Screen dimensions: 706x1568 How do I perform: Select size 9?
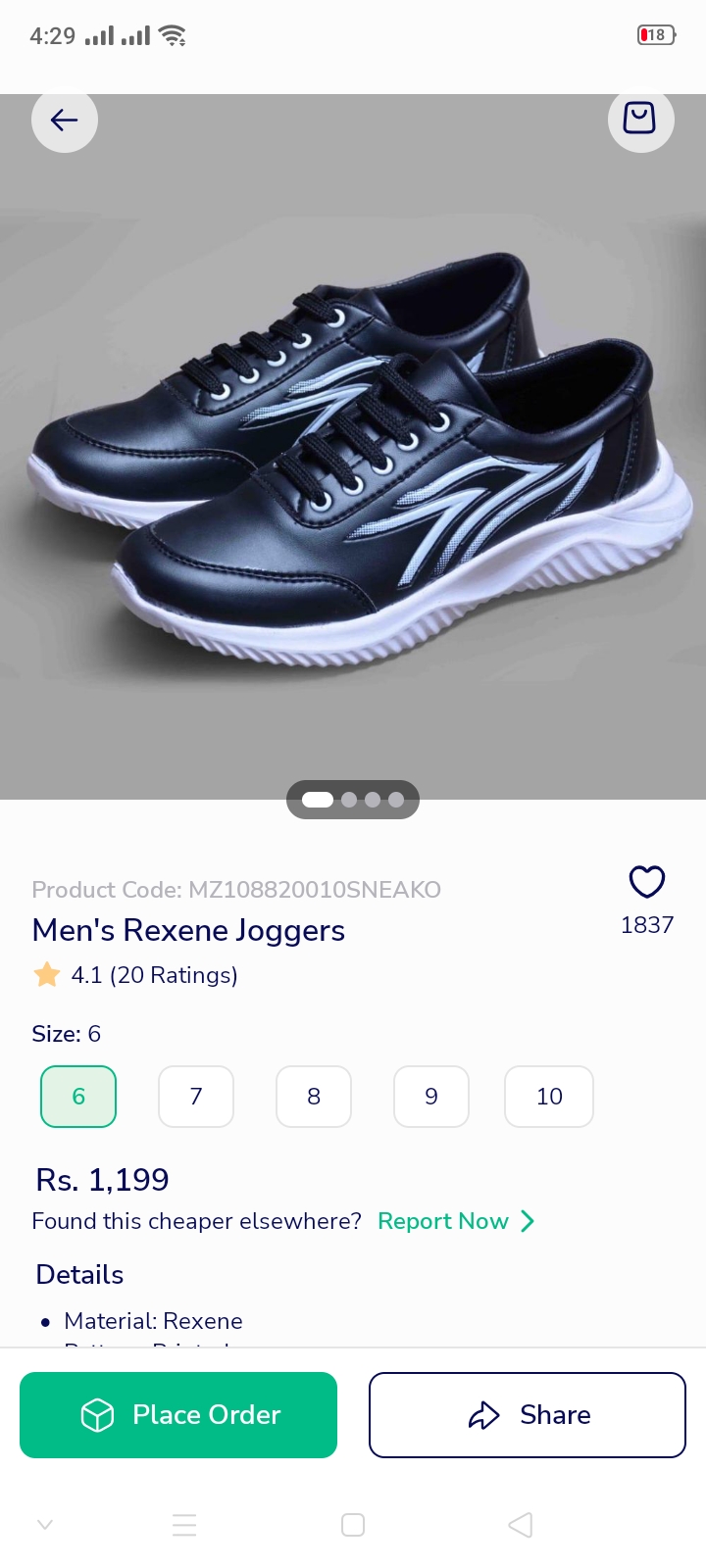coord(431,1097)
